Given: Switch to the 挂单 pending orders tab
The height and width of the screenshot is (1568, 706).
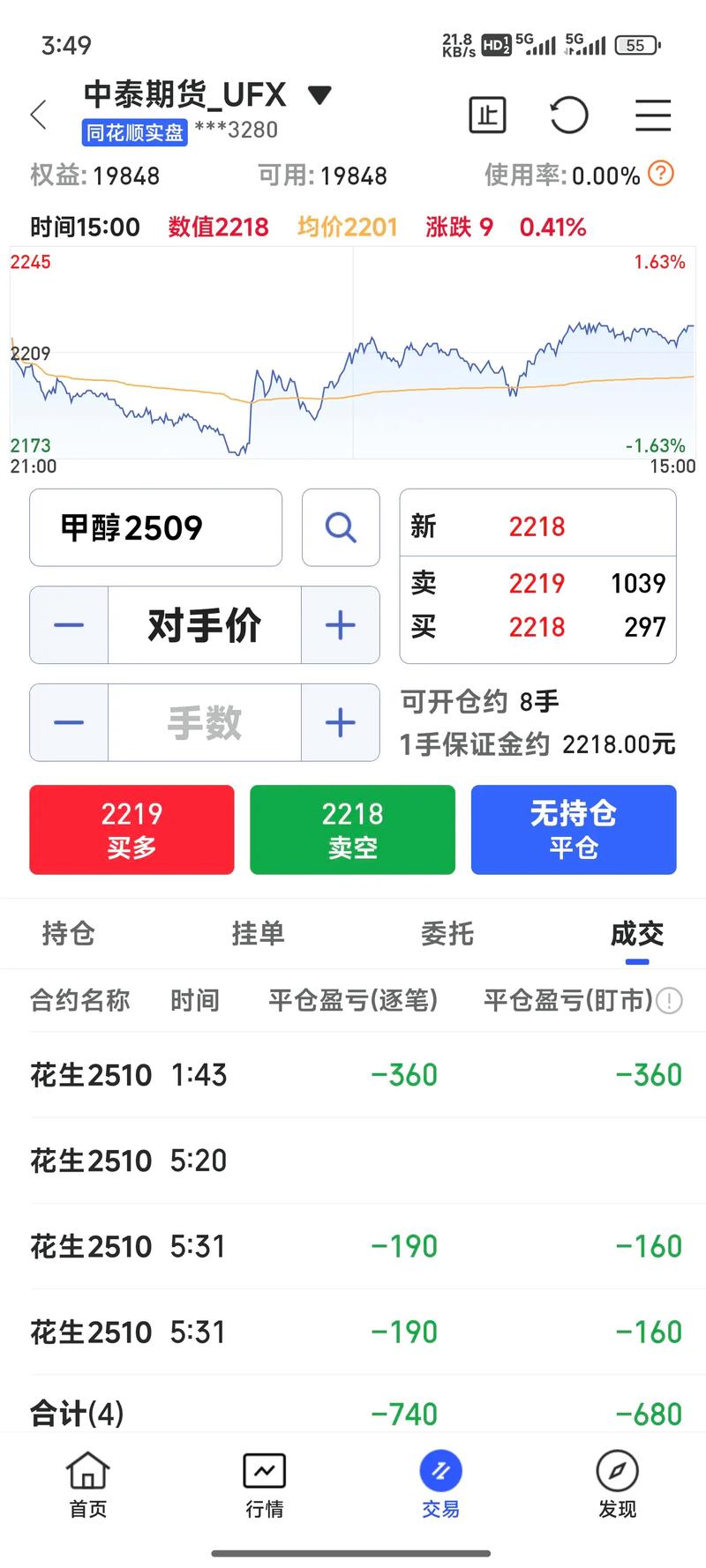Looking at the screenshot, I should click(258, 933).
